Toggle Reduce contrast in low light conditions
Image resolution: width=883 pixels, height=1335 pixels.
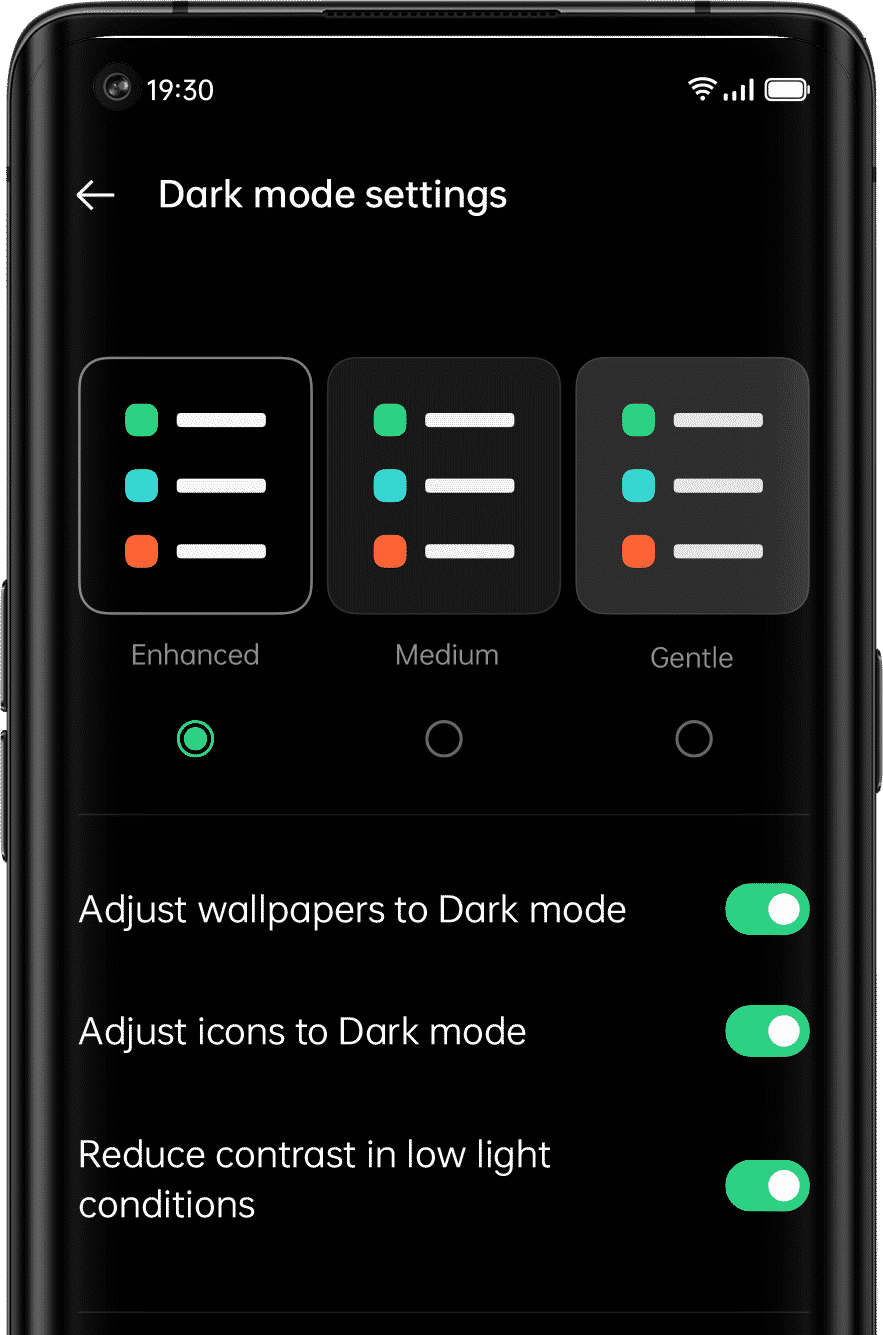(767, 1186)
